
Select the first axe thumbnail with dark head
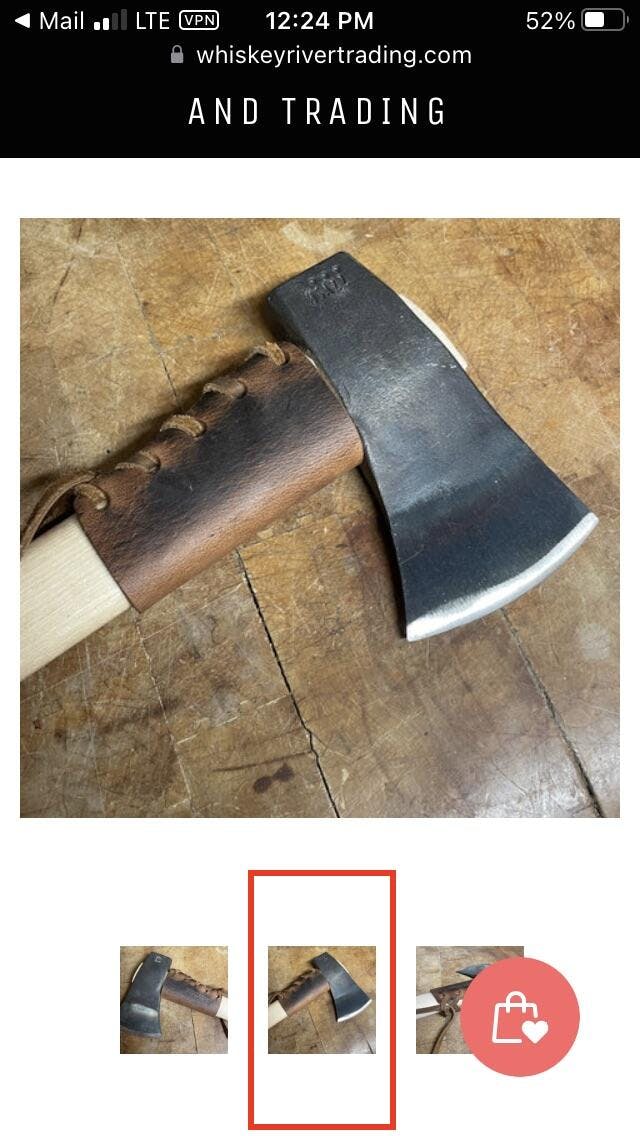pyautogui.click(x=174, y=999)
